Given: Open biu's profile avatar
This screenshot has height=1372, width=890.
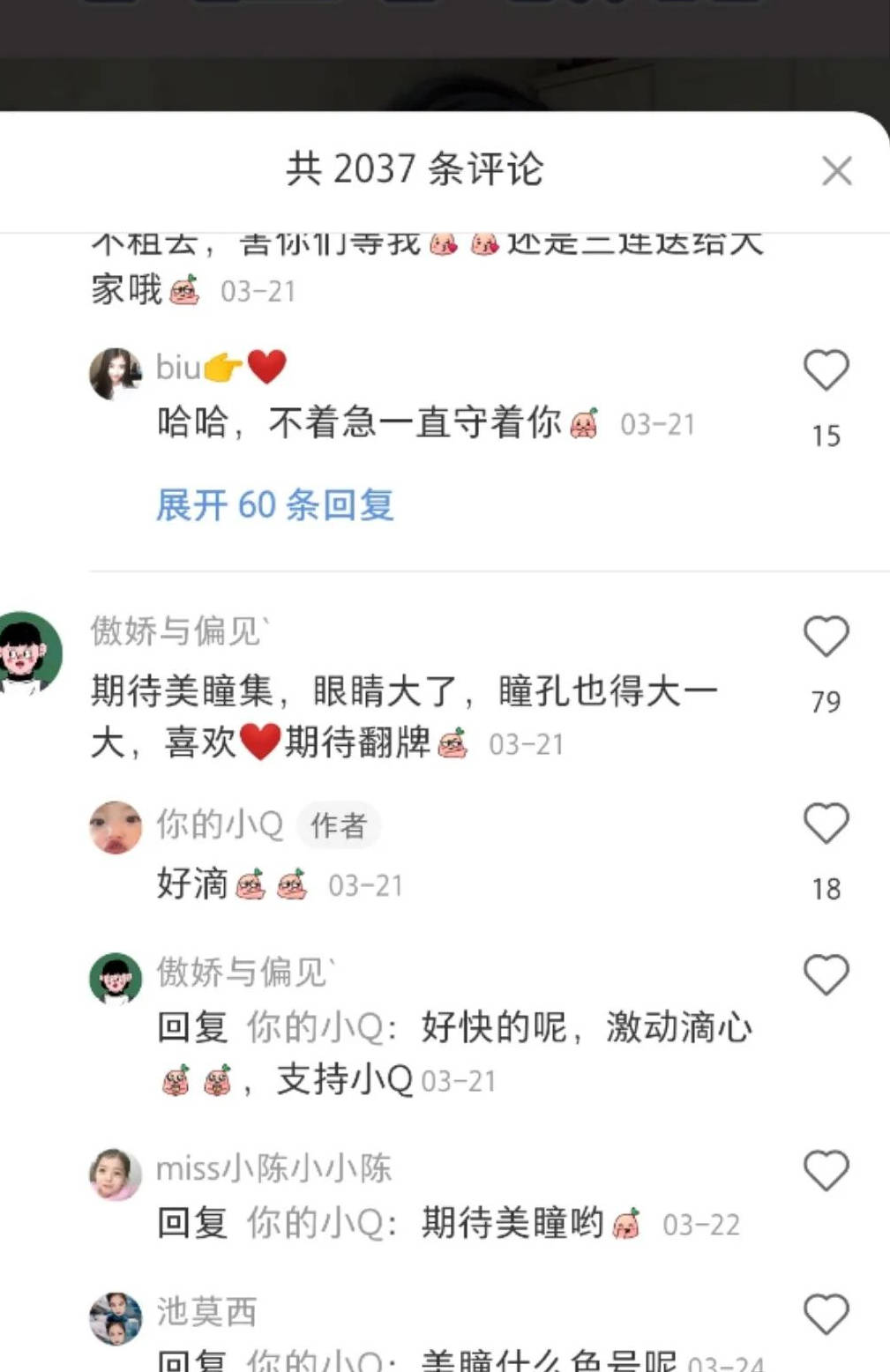Looking at the screenshot, I should pos(116,373).
